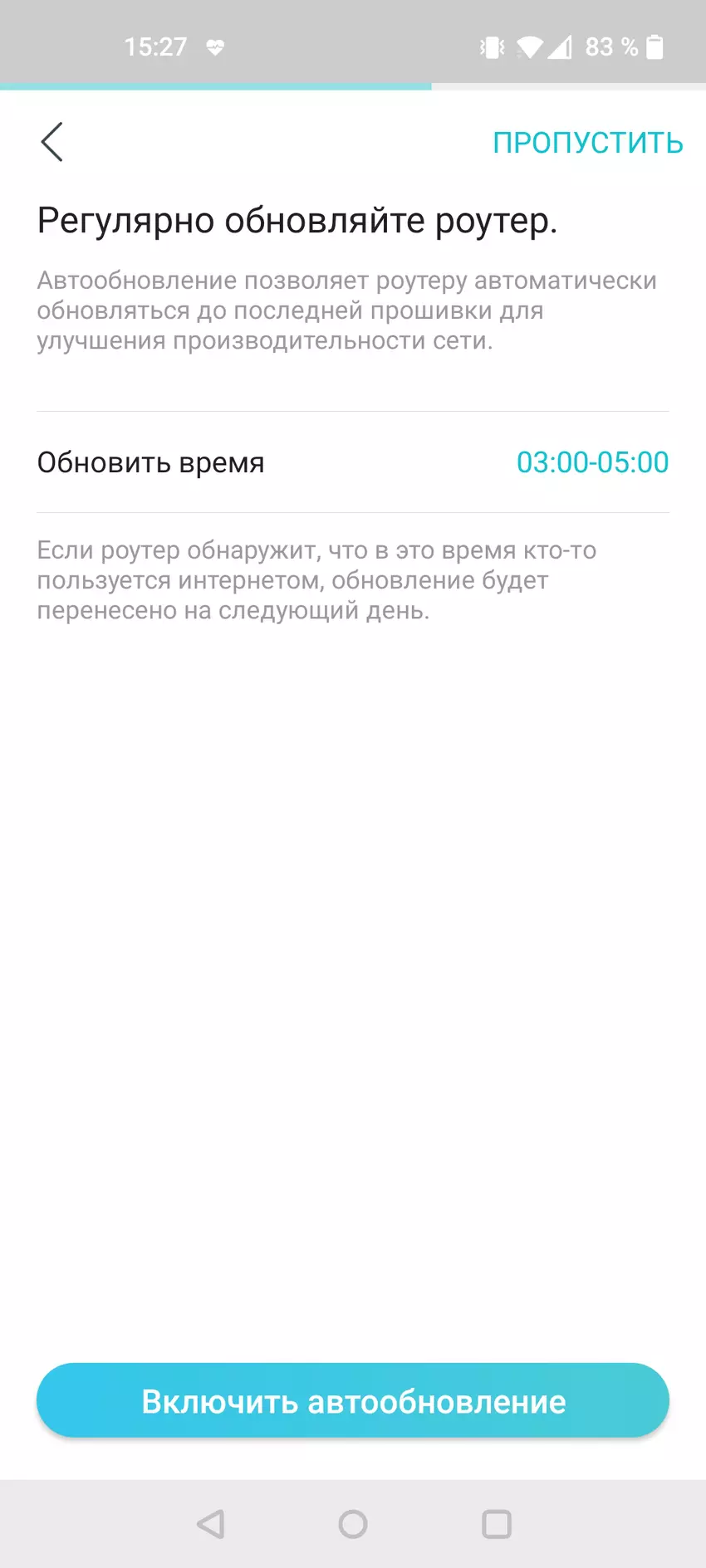Tap the system home button

tap(353, 1524)
